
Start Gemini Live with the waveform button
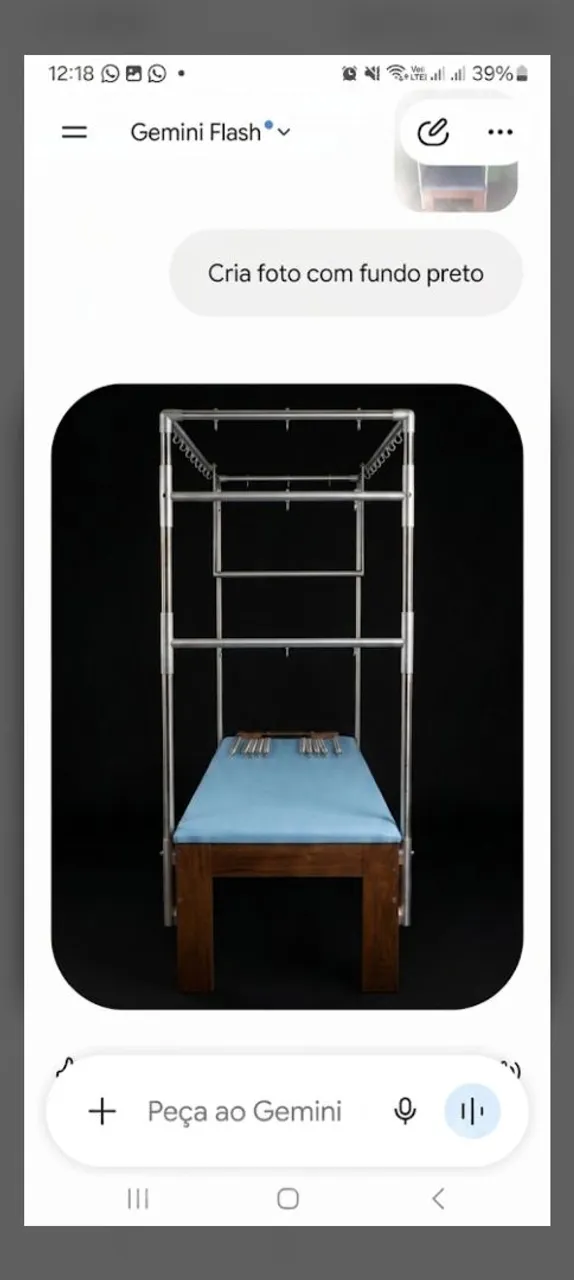(472, 1111)
